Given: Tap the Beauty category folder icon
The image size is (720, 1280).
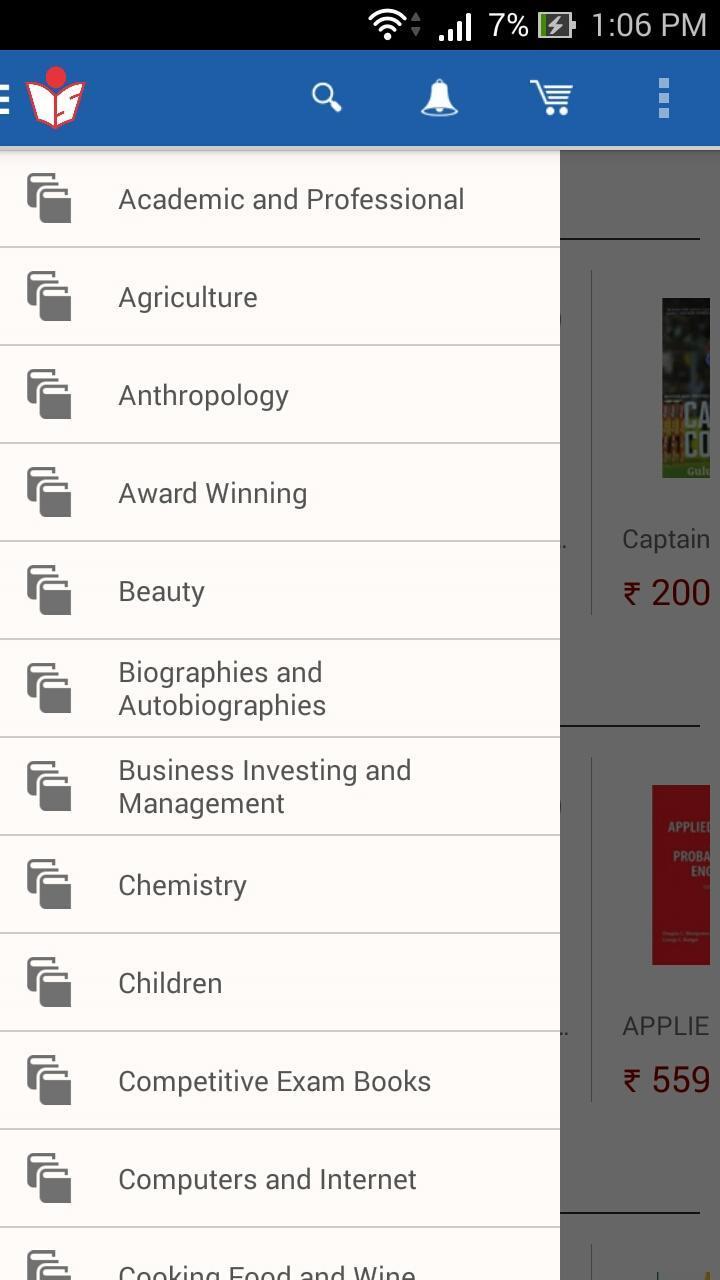Looking at the screenshot, I should (50, 590).
